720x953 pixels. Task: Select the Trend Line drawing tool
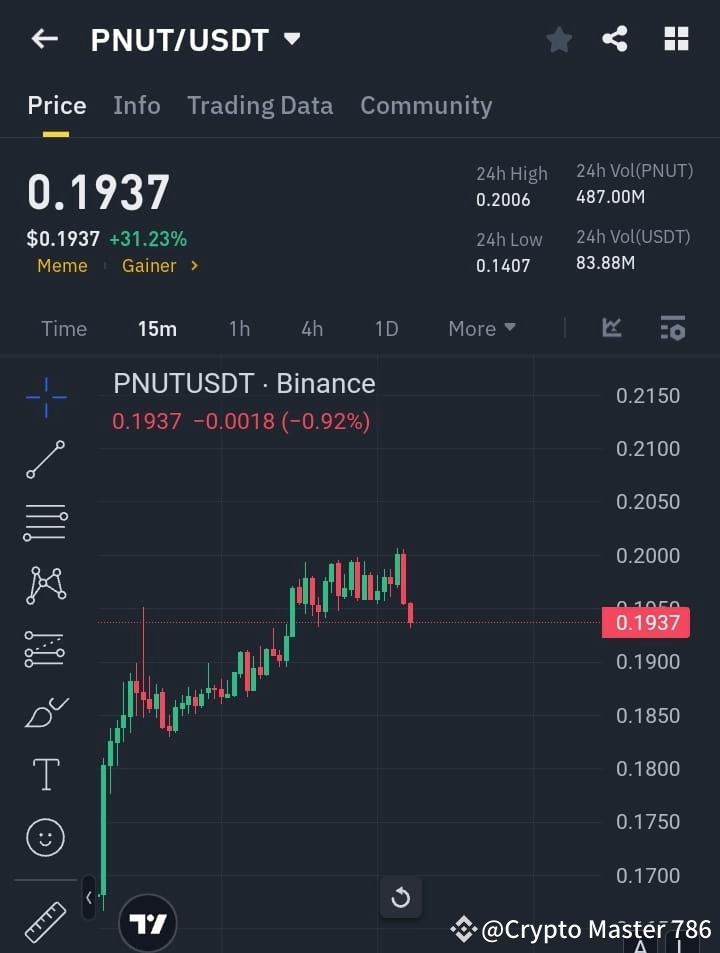(x=45, y=460)
